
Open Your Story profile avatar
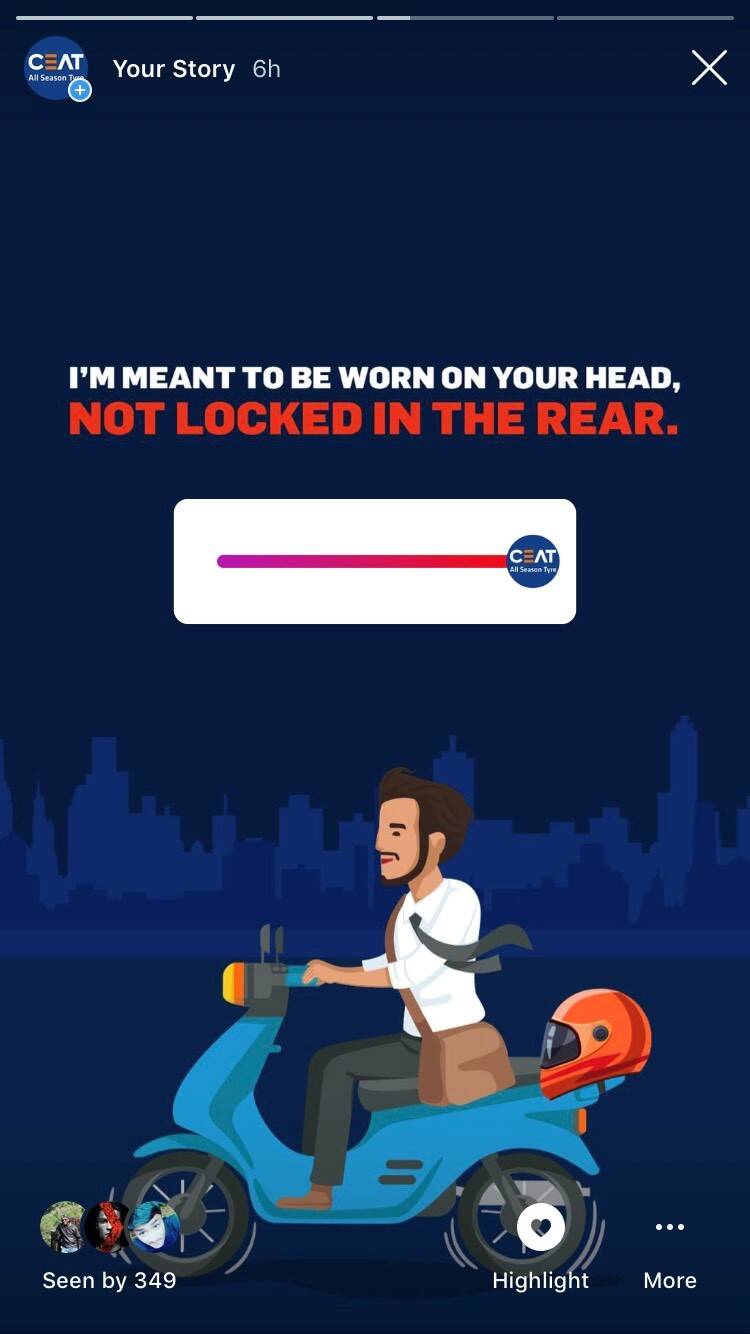[x=56, y=68]
